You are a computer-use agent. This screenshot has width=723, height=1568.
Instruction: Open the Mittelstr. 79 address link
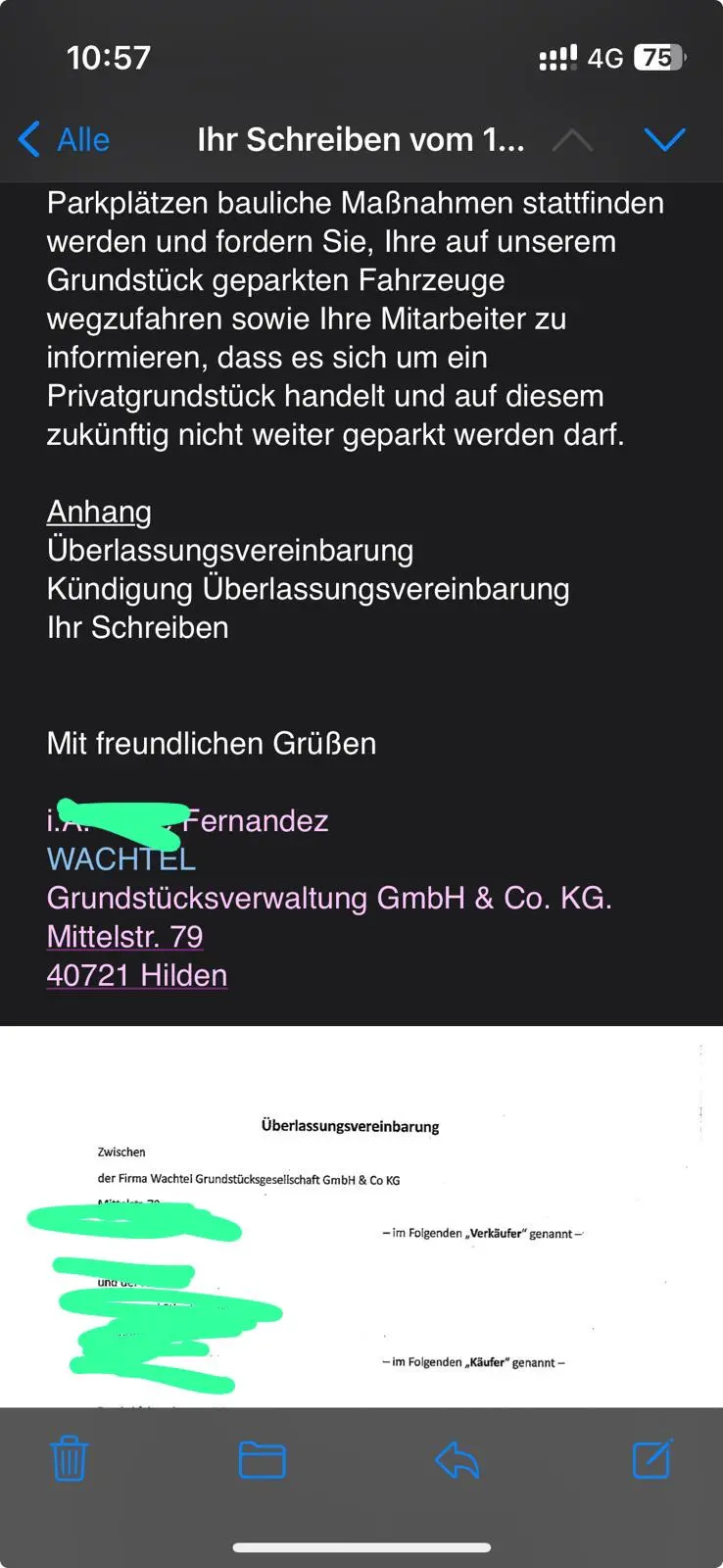[x=124, y=936]
